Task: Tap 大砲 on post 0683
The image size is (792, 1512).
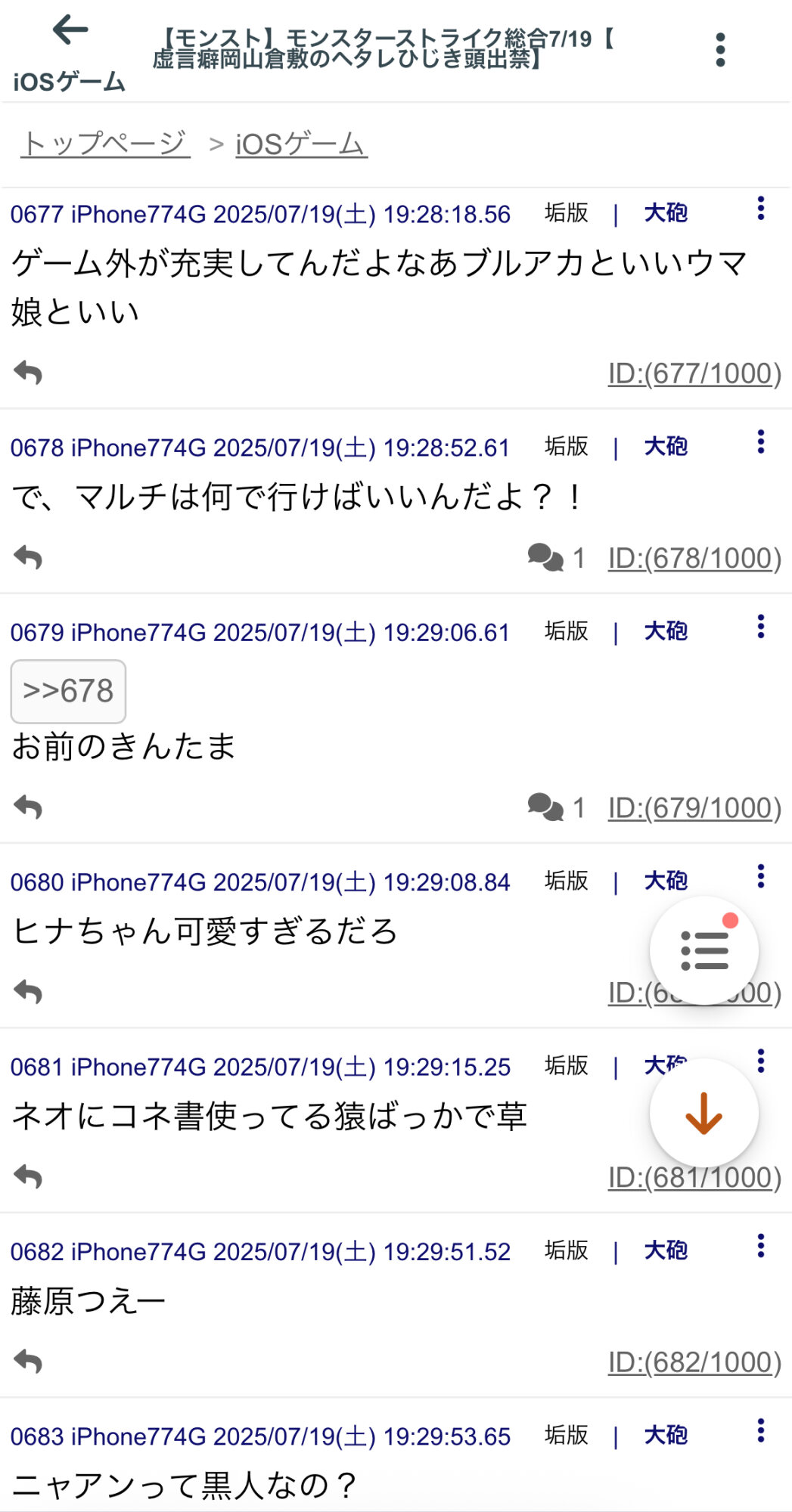Action: [x=666, y=1435]
